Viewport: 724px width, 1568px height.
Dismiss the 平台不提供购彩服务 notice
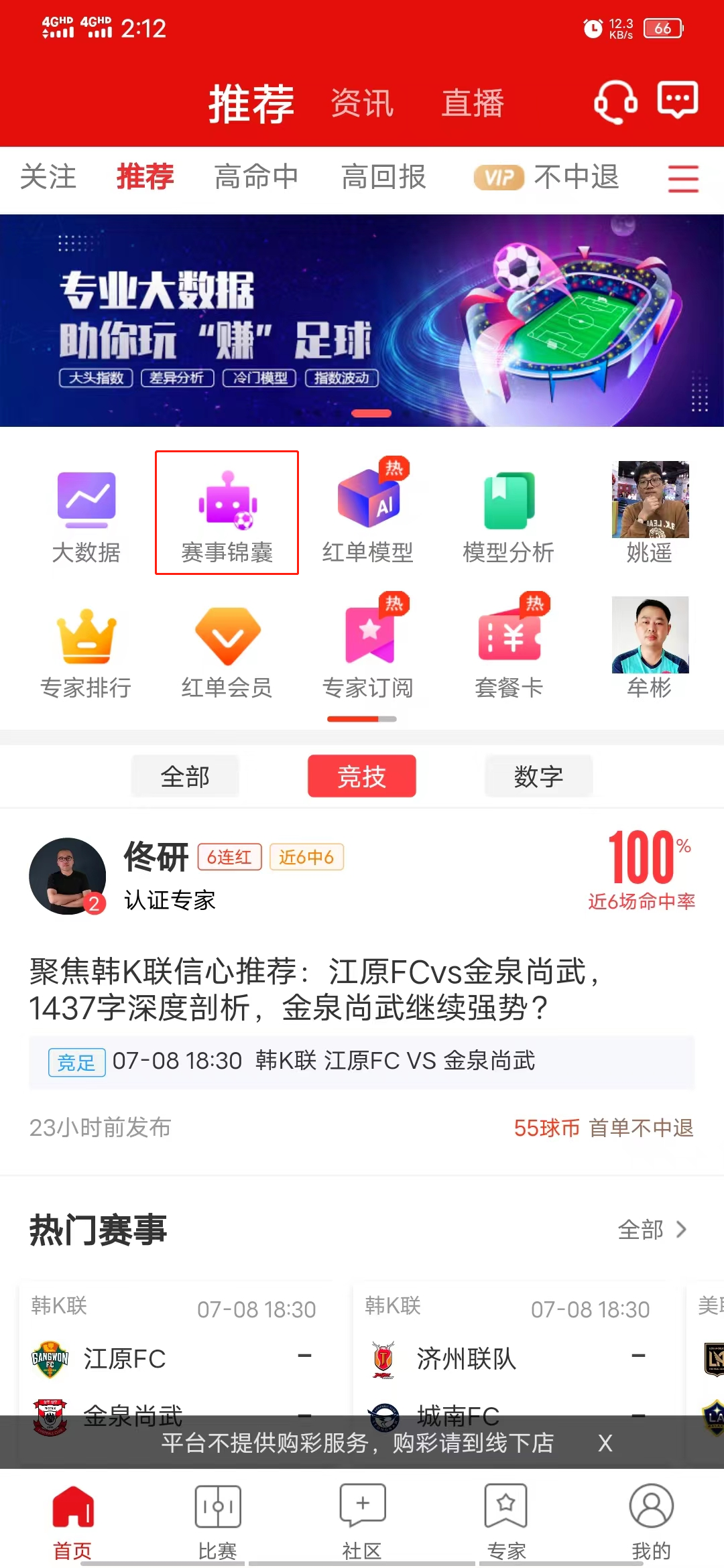(x=605, y=1443)
